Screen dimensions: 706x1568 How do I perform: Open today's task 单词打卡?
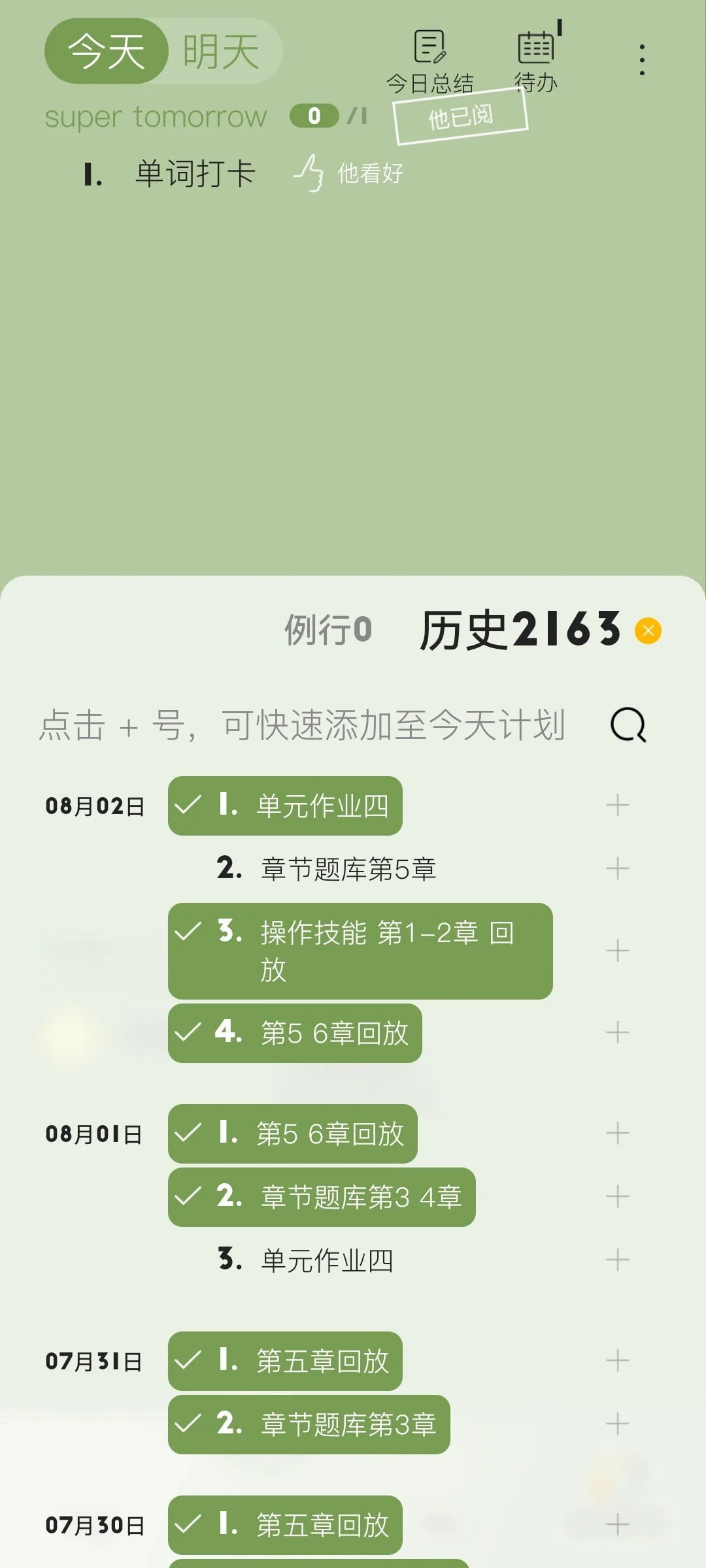195,174
